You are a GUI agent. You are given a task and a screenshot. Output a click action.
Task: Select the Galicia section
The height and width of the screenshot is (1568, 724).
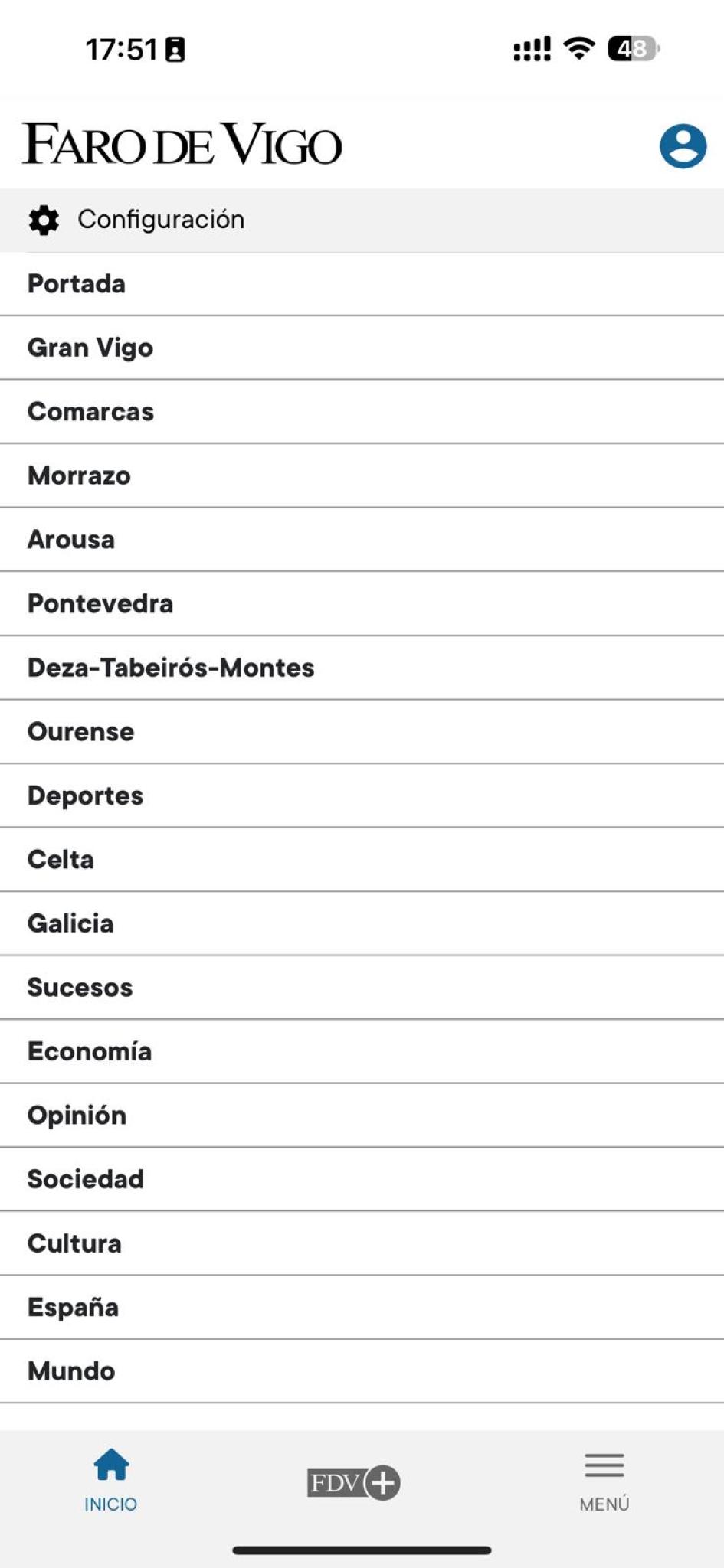click(x=362, y=923)
